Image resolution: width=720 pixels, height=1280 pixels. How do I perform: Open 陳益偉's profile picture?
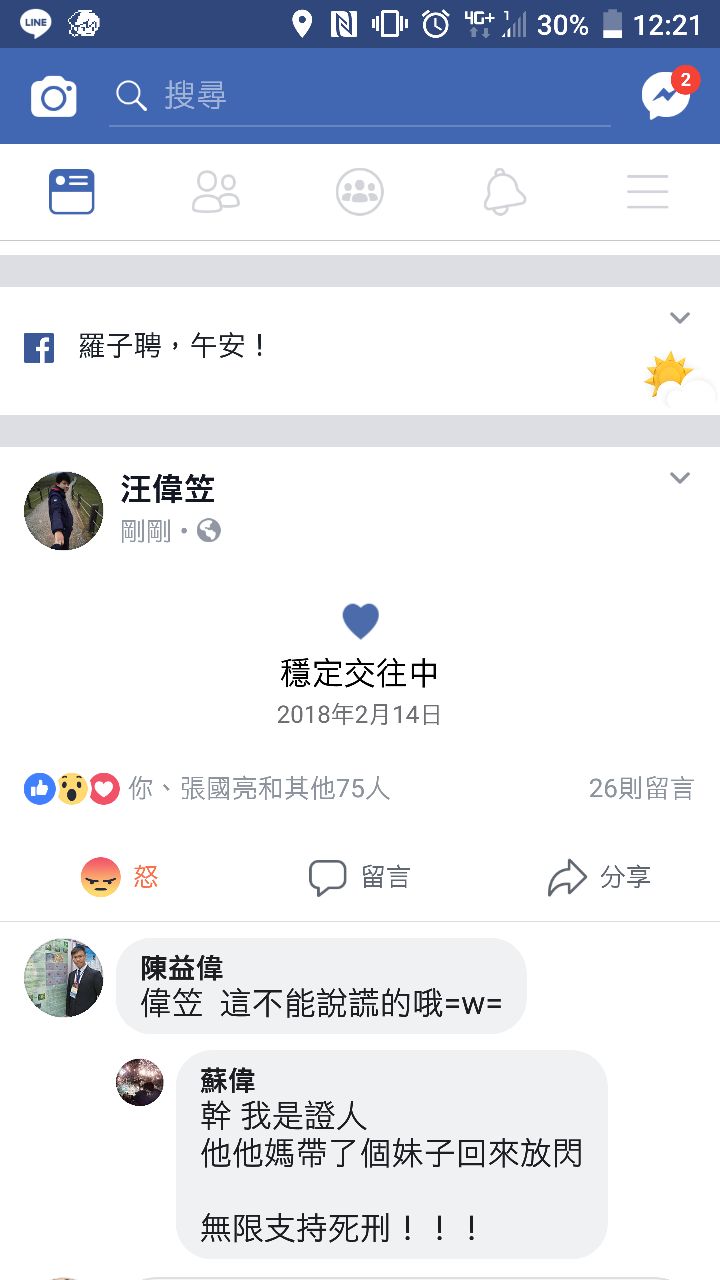(x=63, y=978)
